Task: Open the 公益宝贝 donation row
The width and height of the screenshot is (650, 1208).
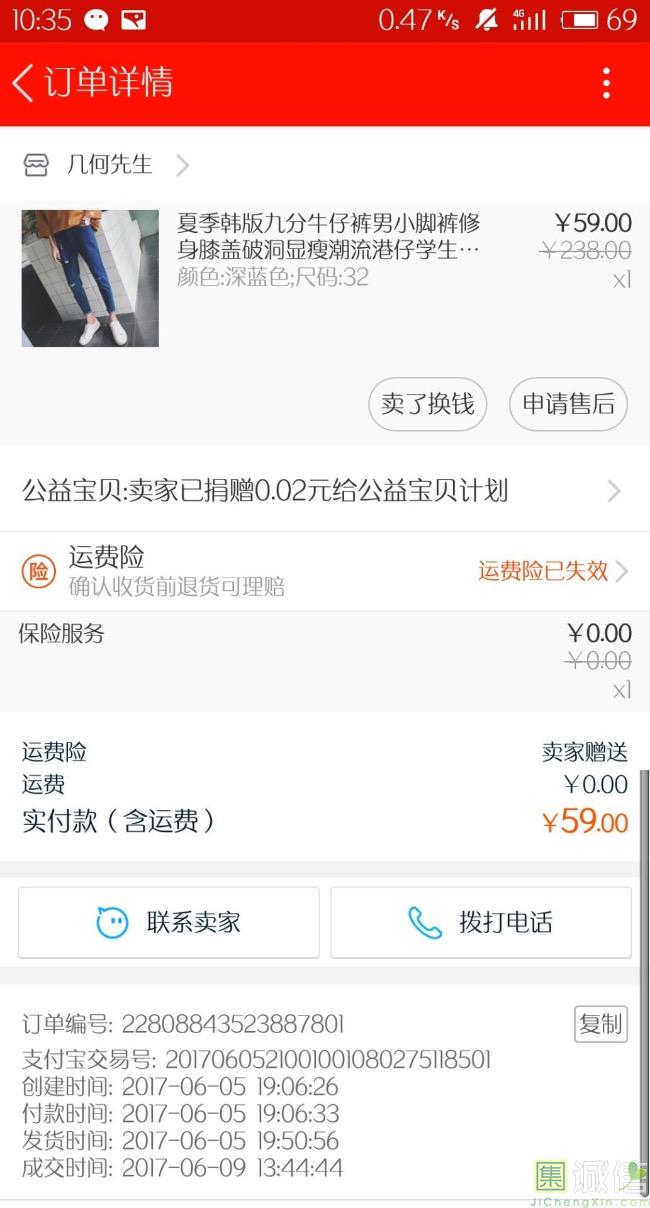Action: pyautogui.click(x=320, y=491)
